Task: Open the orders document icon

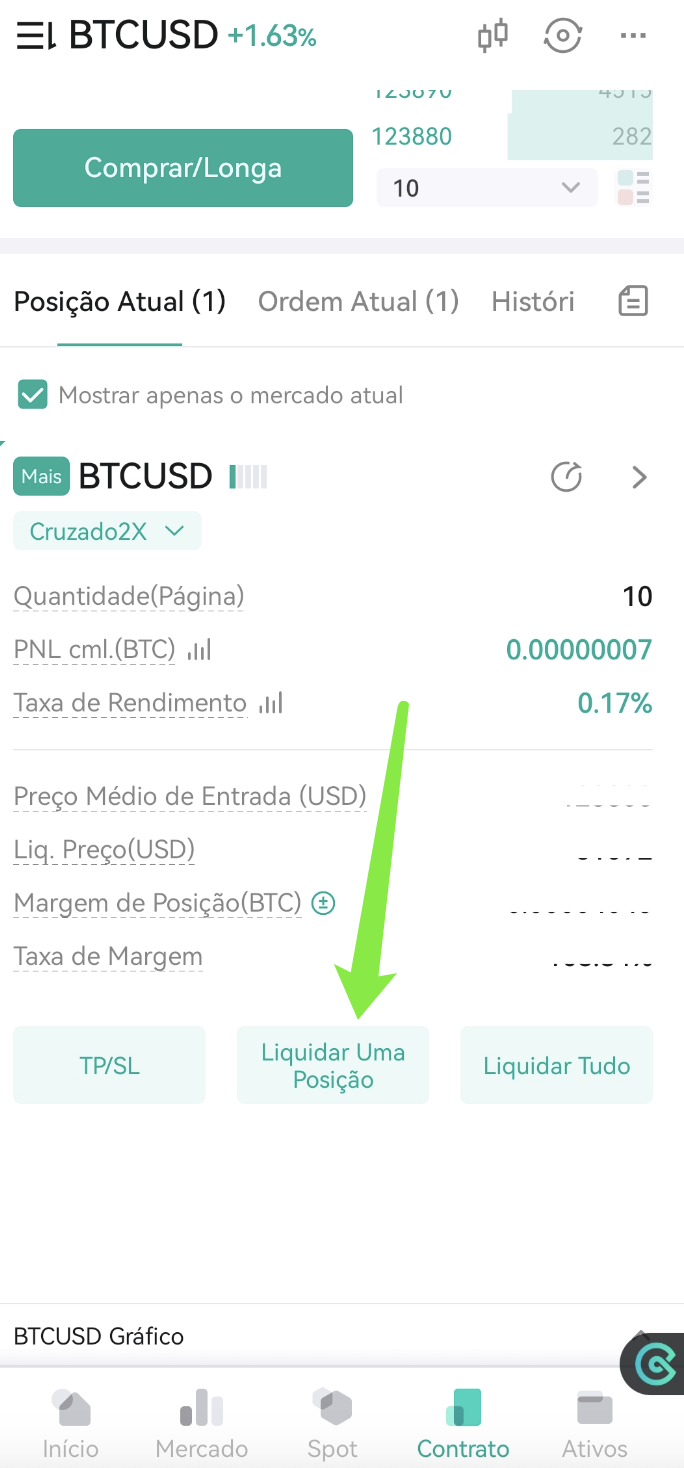Action: pyautogui.click(x=633, y=301)
